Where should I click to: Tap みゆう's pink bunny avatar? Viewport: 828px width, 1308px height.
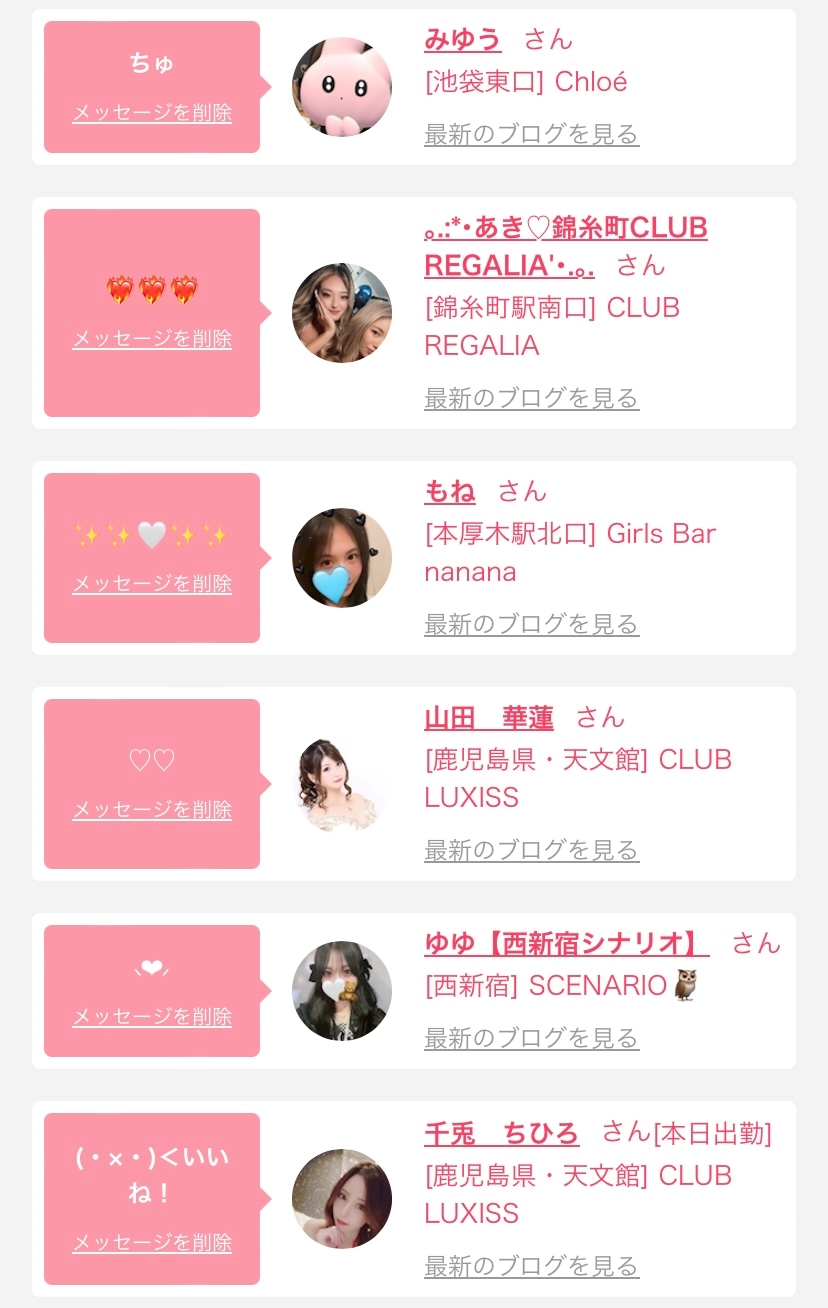coord(342,87)
